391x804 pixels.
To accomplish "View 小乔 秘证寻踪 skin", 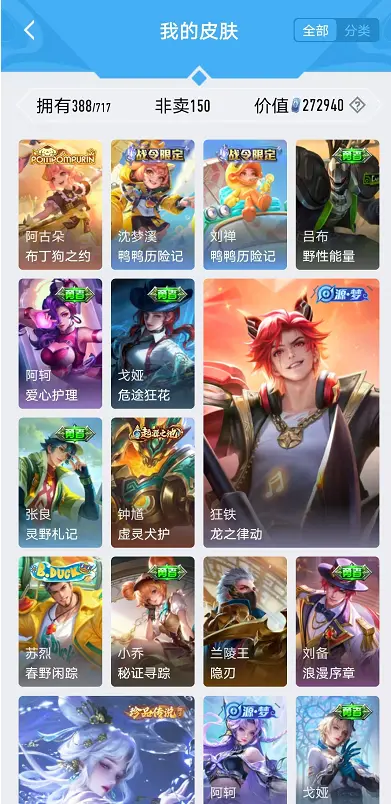I will (x=153, y=621).
